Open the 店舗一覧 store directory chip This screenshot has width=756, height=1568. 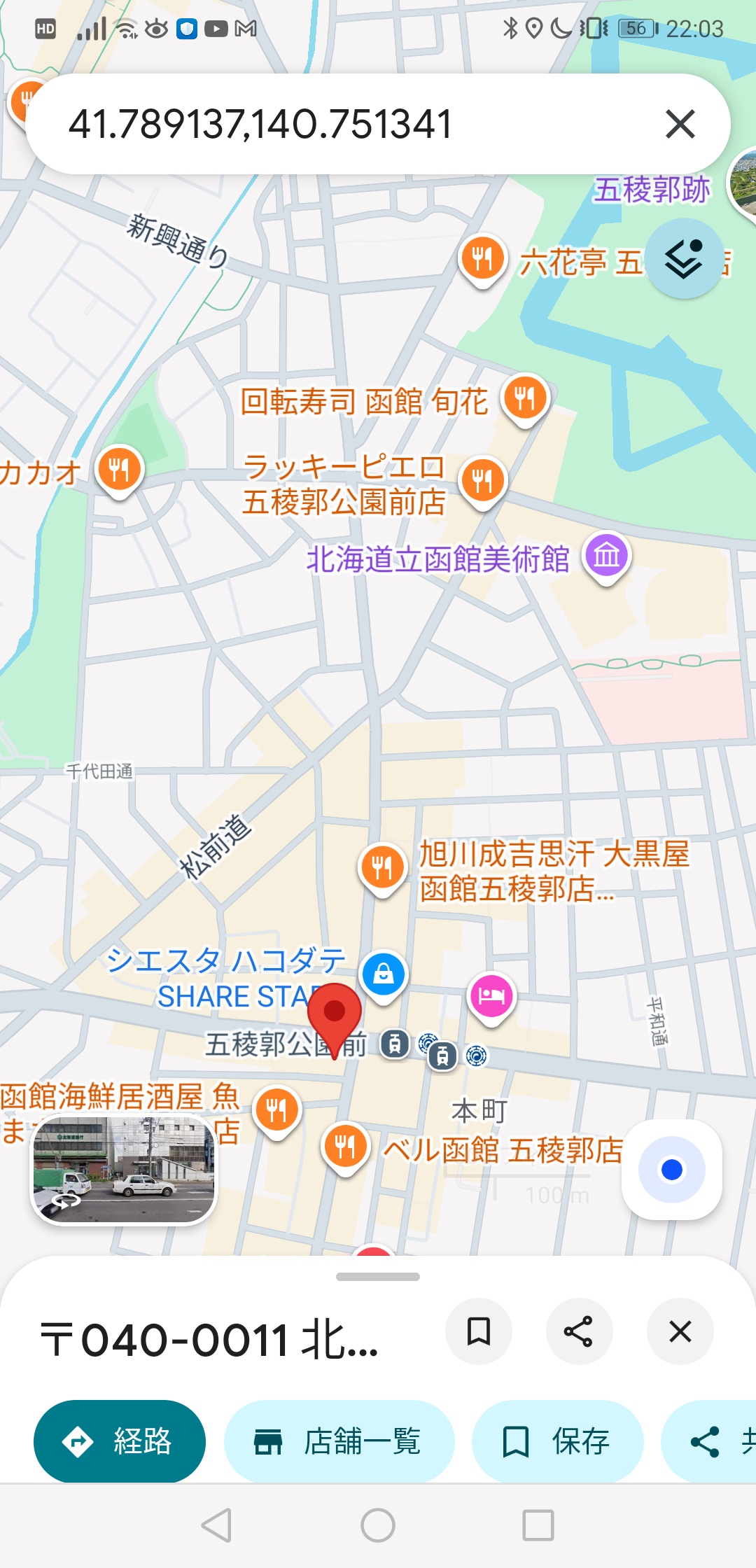click(339, 1441)
